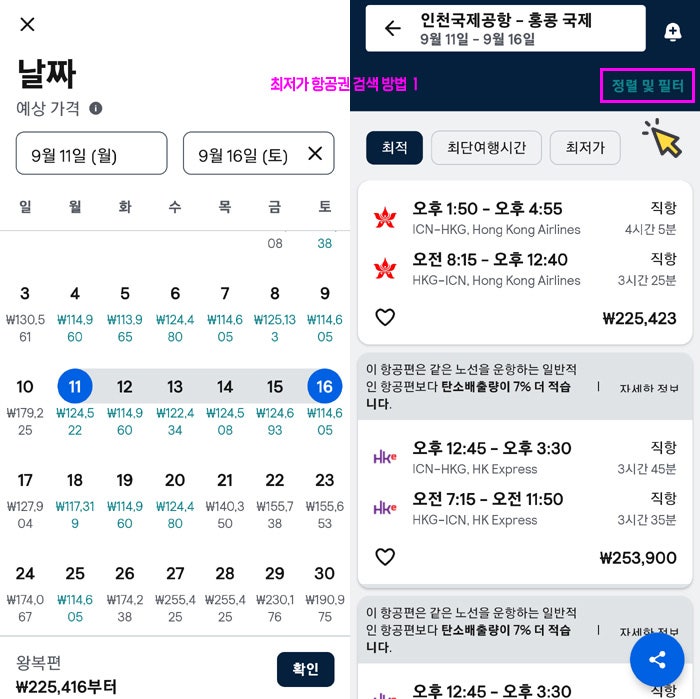Open 정렬 및 필터 options
The width and height of the screenshot is (700, 699).
pyautogui.click(x=646, y=86)
